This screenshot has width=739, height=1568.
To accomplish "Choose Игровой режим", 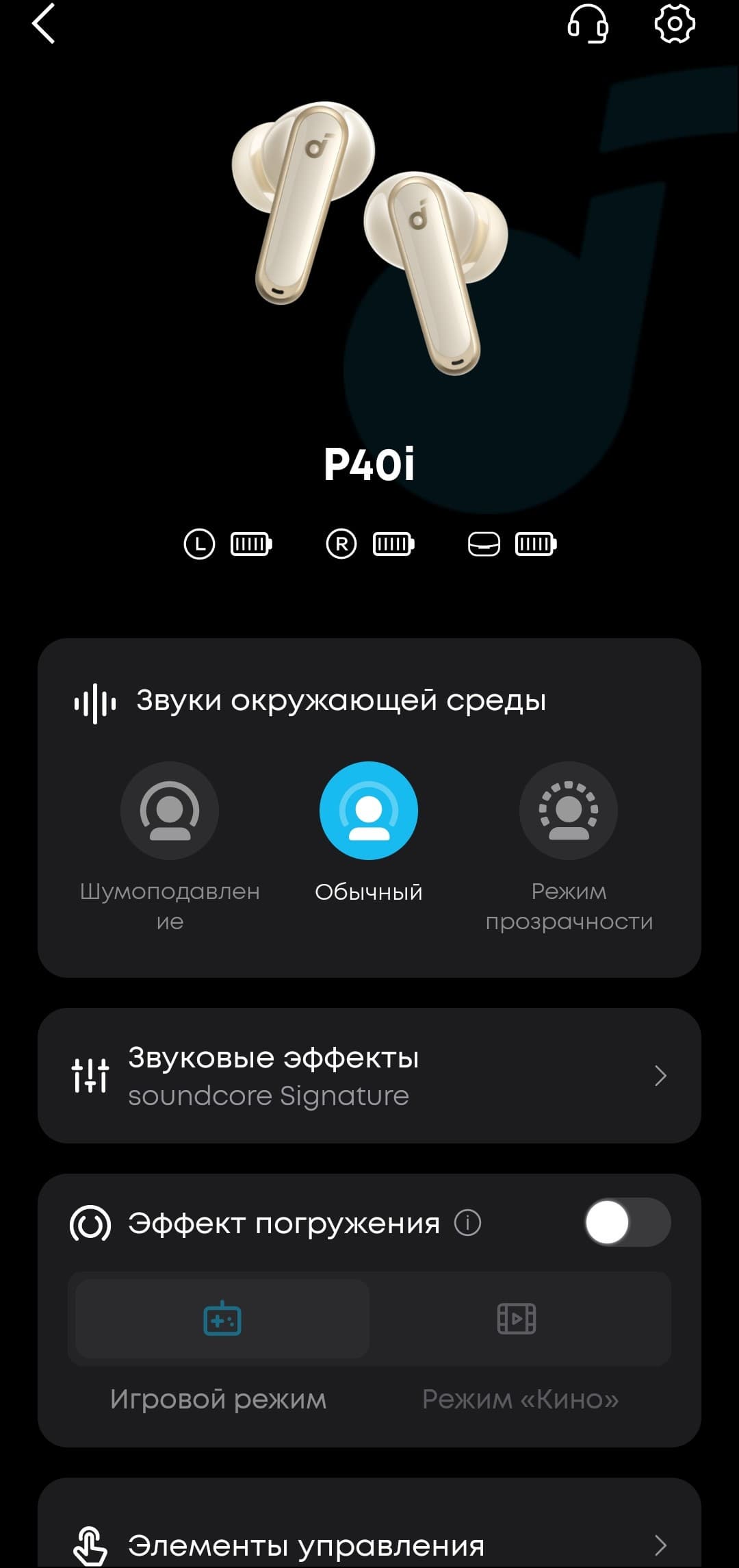I will [222, 1319].
